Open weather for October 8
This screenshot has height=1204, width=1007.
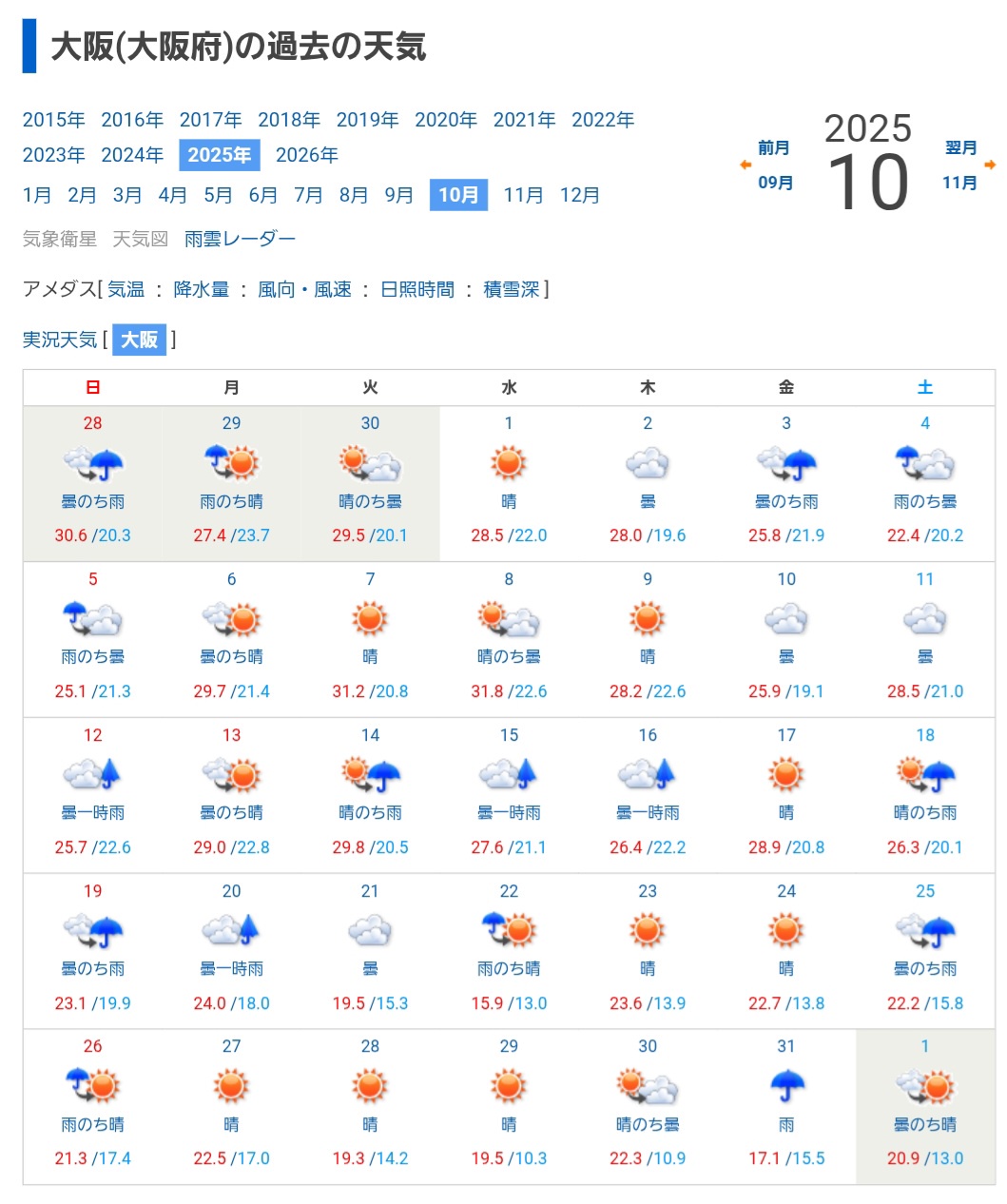(509, 639)
